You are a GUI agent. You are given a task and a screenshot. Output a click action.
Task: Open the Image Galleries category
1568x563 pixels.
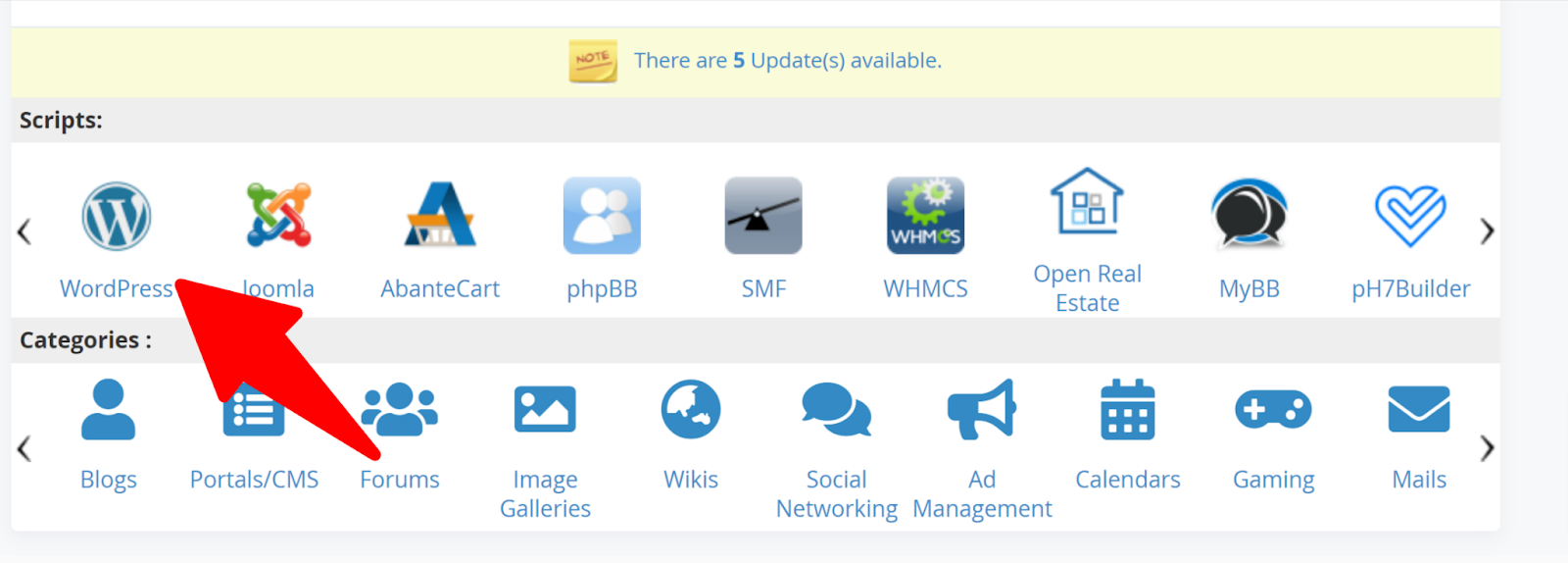click(x=545, y=412)
